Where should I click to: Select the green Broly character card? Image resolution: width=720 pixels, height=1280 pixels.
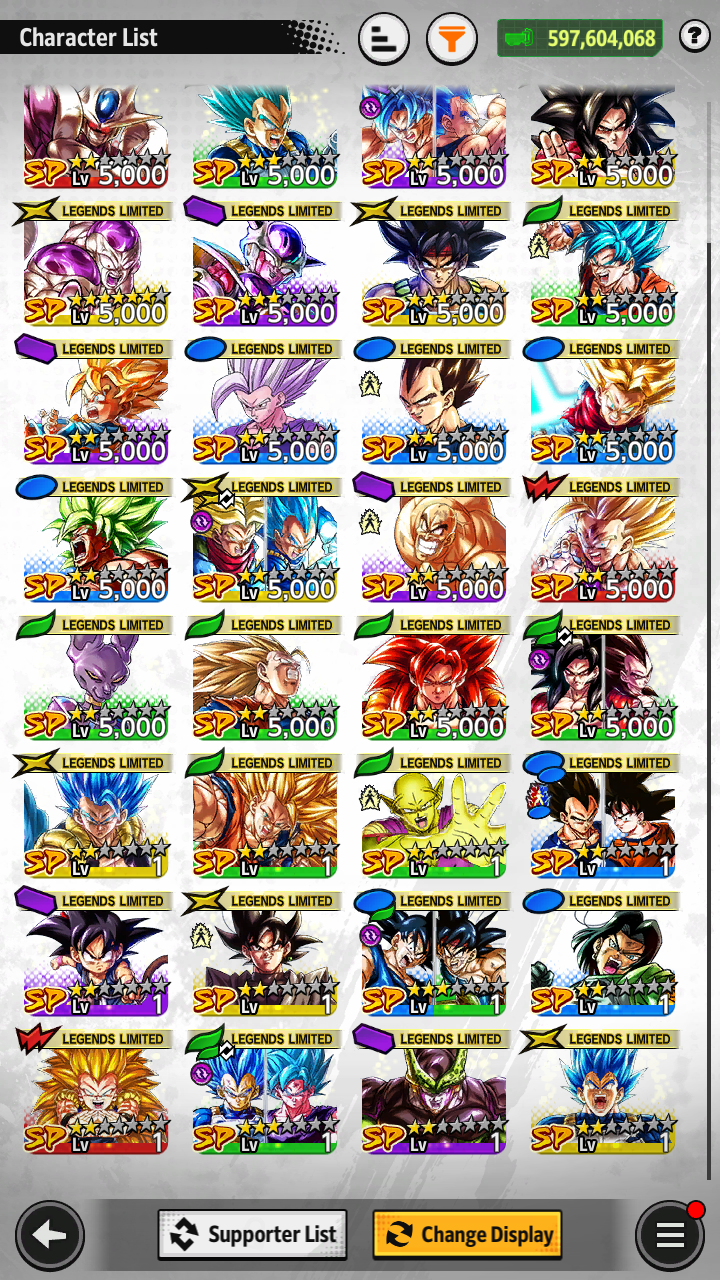pos(95,540)
